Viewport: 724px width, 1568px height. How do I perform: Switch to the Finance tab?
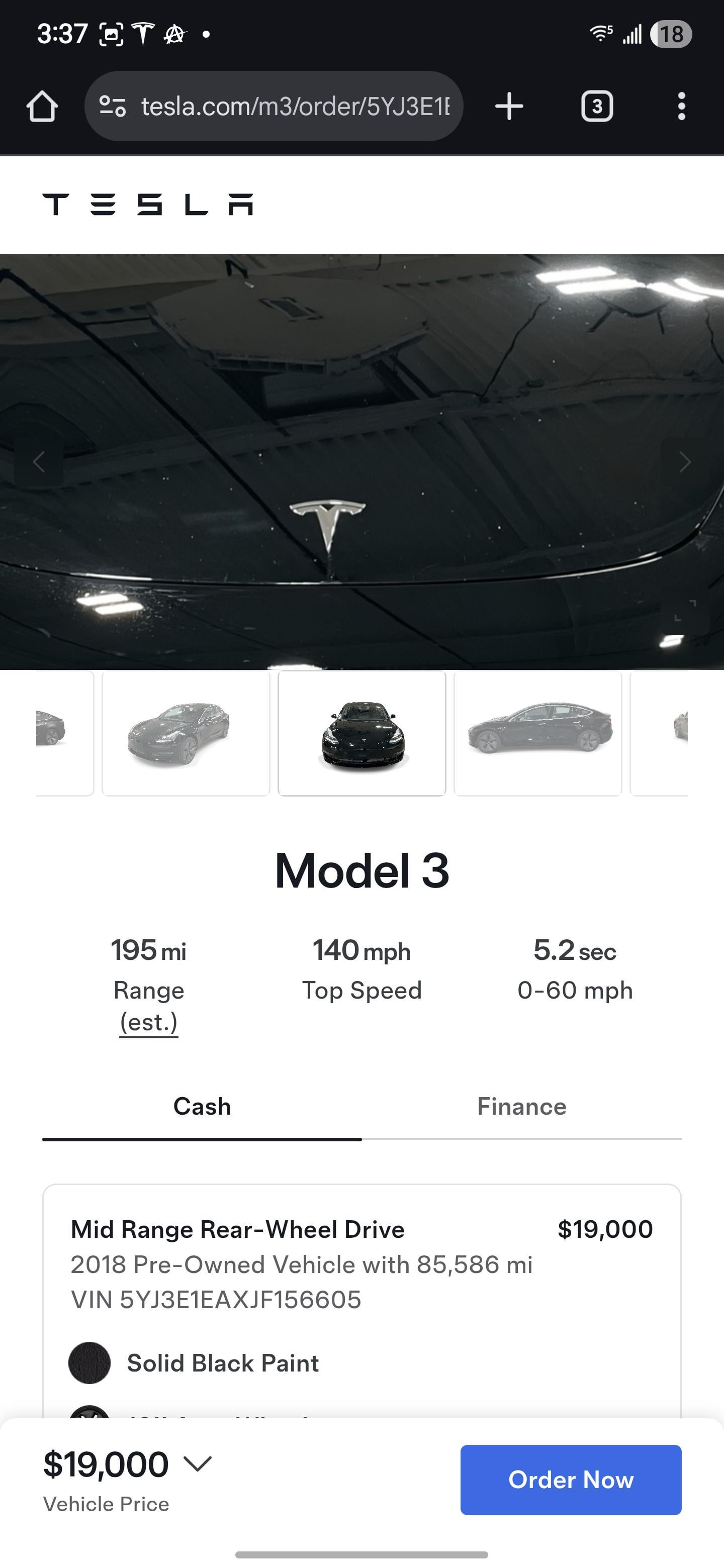[x=521, y=1107]
